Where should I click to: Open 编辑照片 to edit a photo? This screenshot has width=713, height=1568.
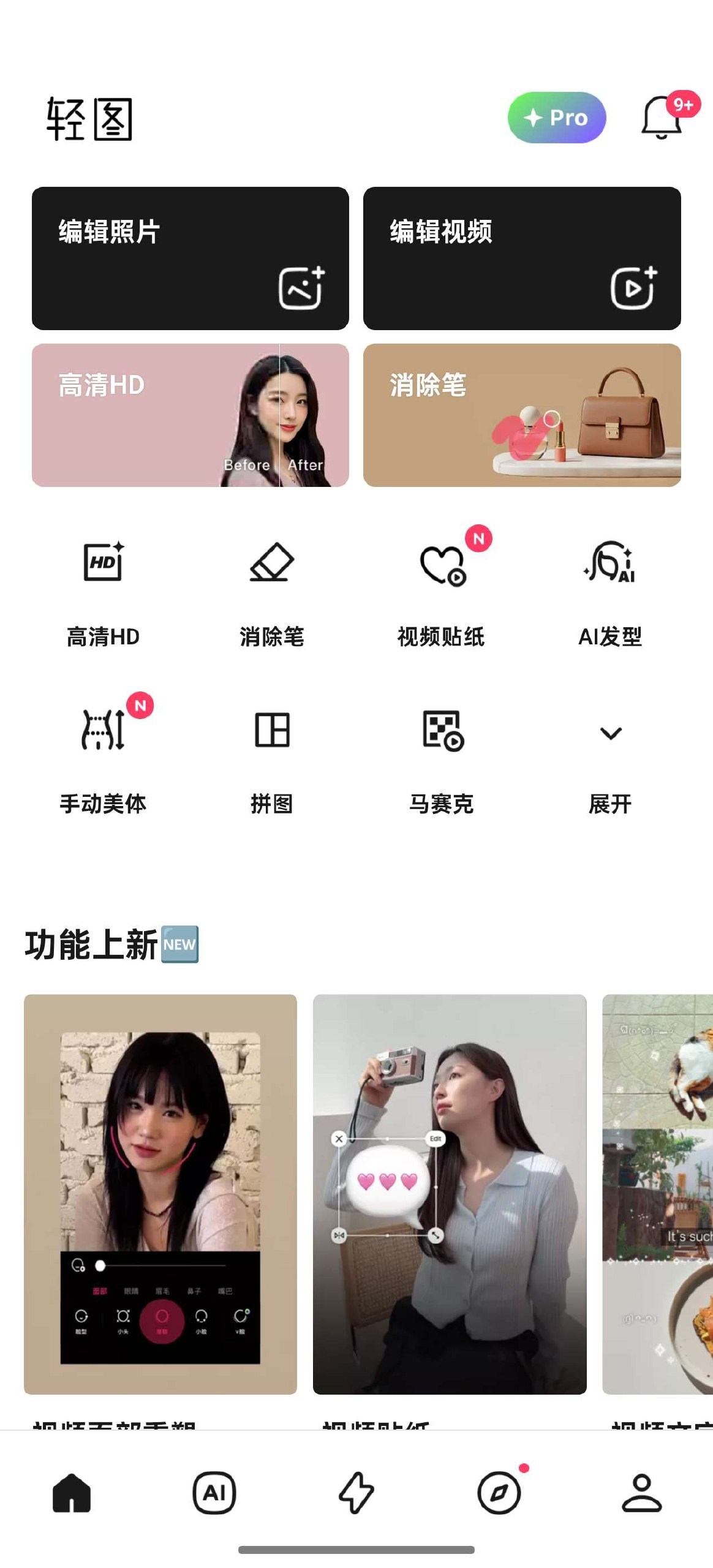pos(190,258)
